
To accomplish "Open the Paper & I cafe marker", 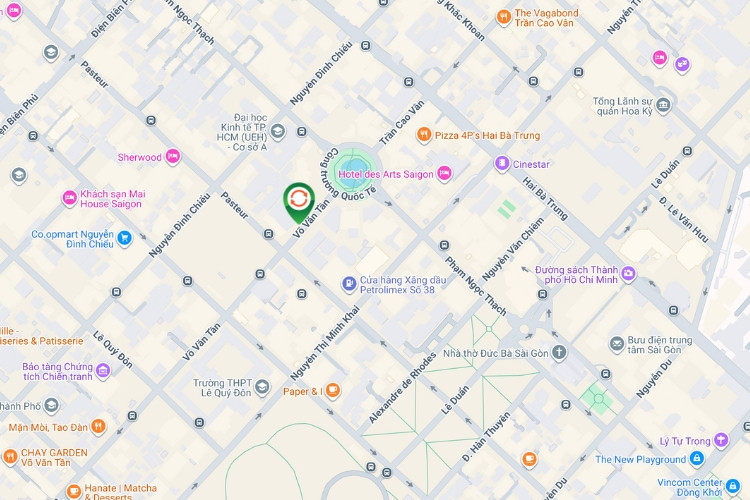I will point(333,391).
